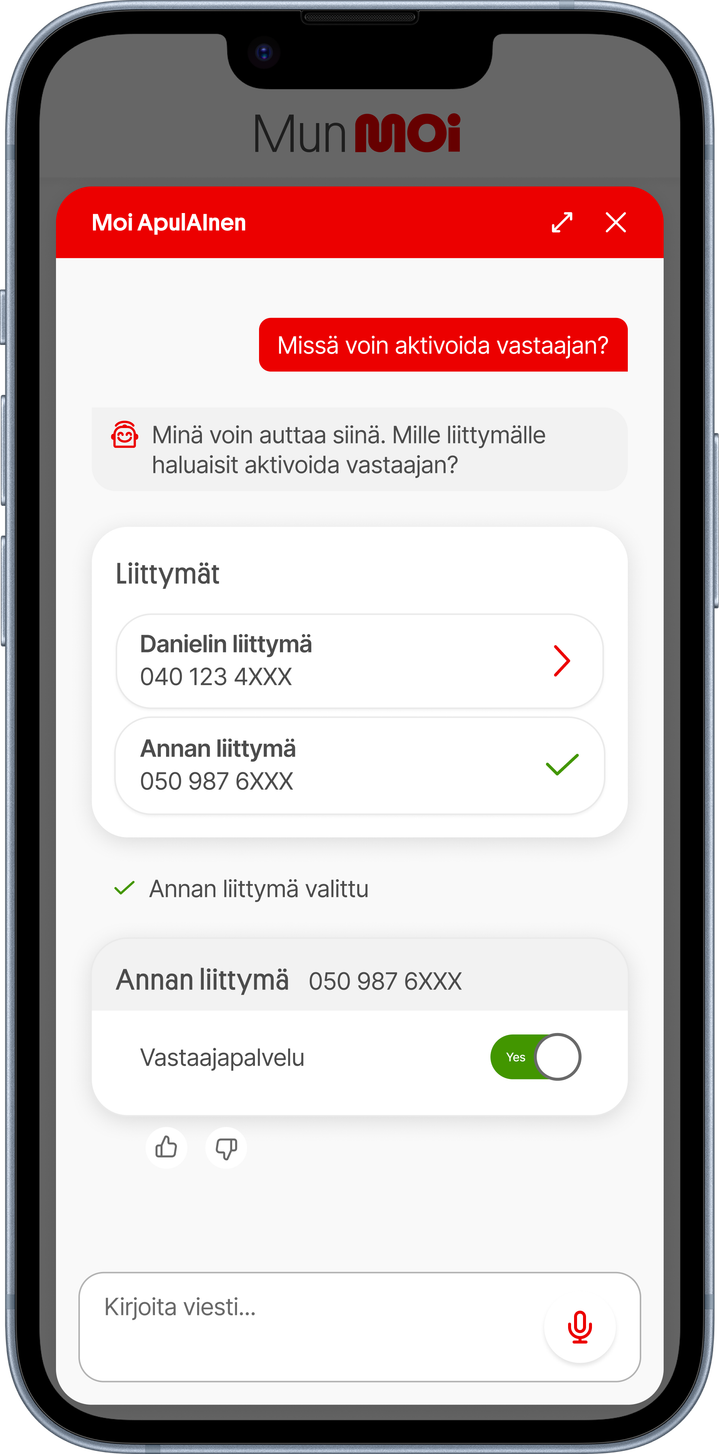Viewport: 720px width, 1454px height.
Task: Toggle the Vastaajapalvelu switch off
Action: click(x=536, y=1057)
